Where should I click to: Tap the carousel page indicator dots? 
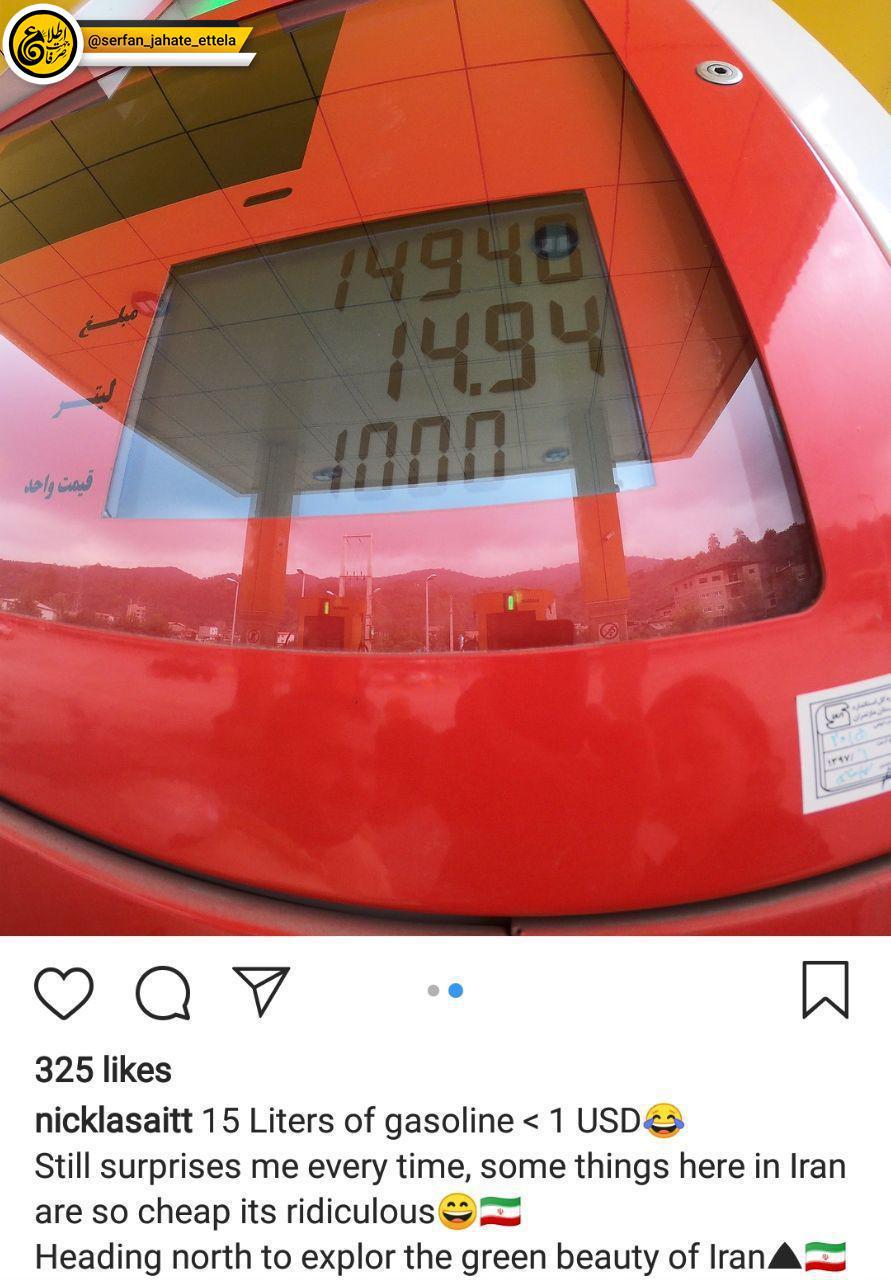click(445, 990)
